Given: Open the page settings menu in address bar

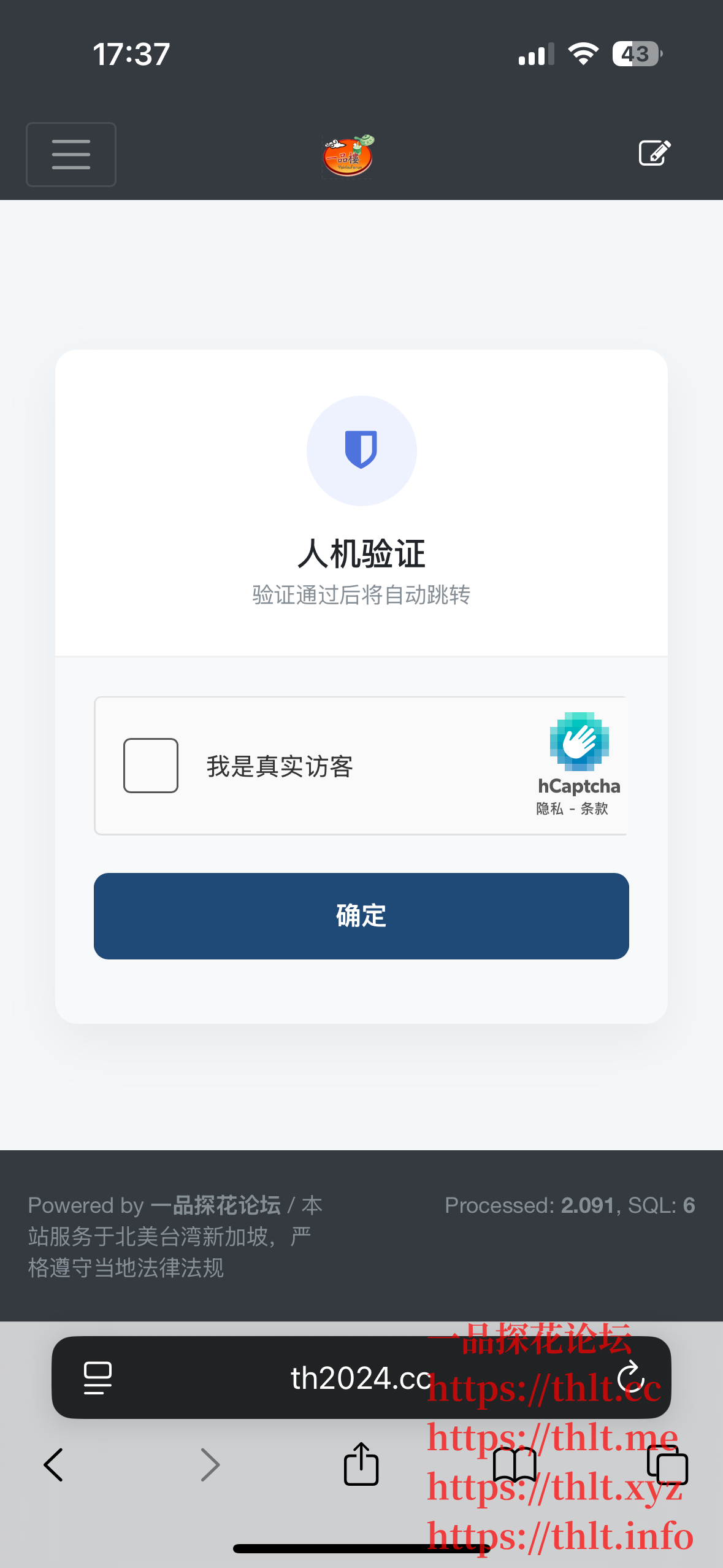Looking at the screenshot, I should 98,1378.
